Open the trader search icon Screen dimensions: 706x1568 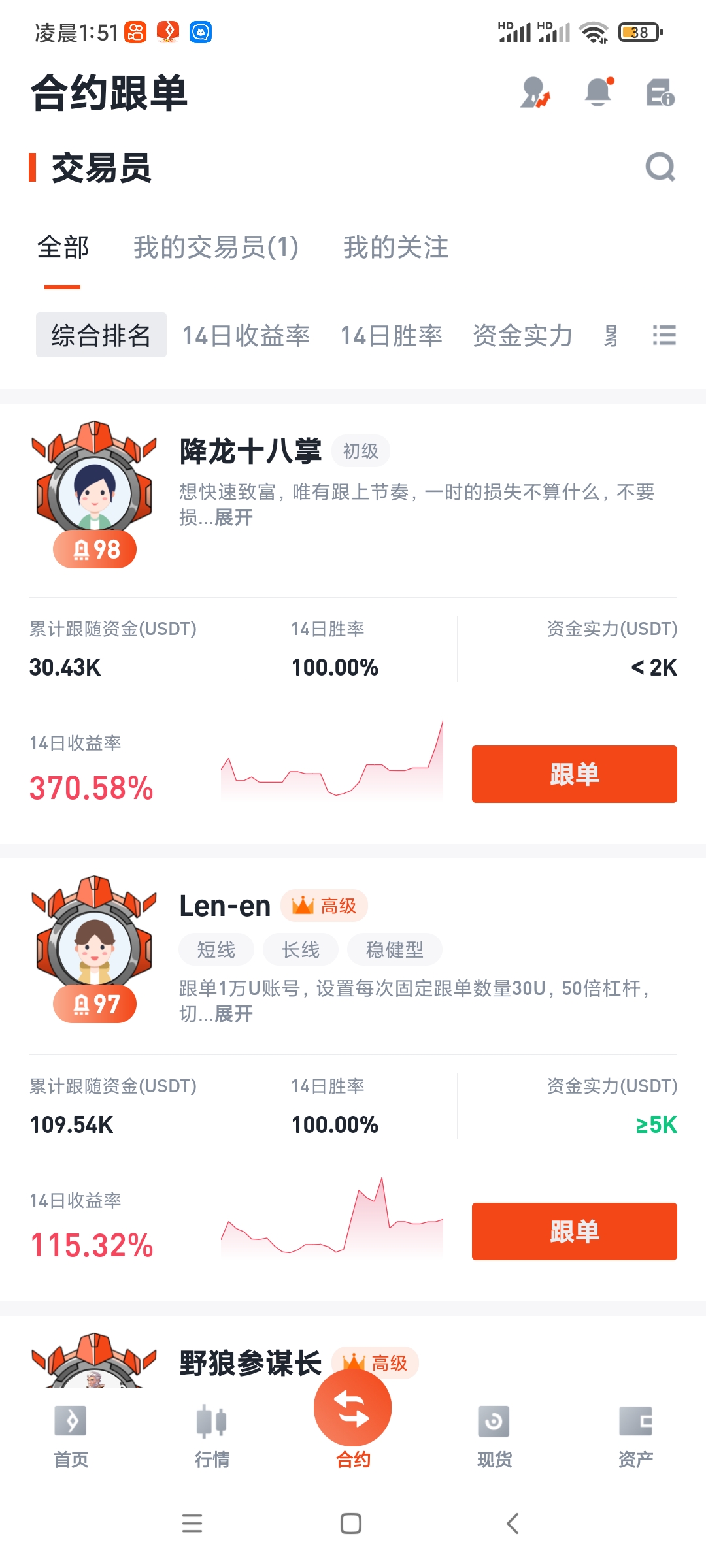tap(660, 168)
